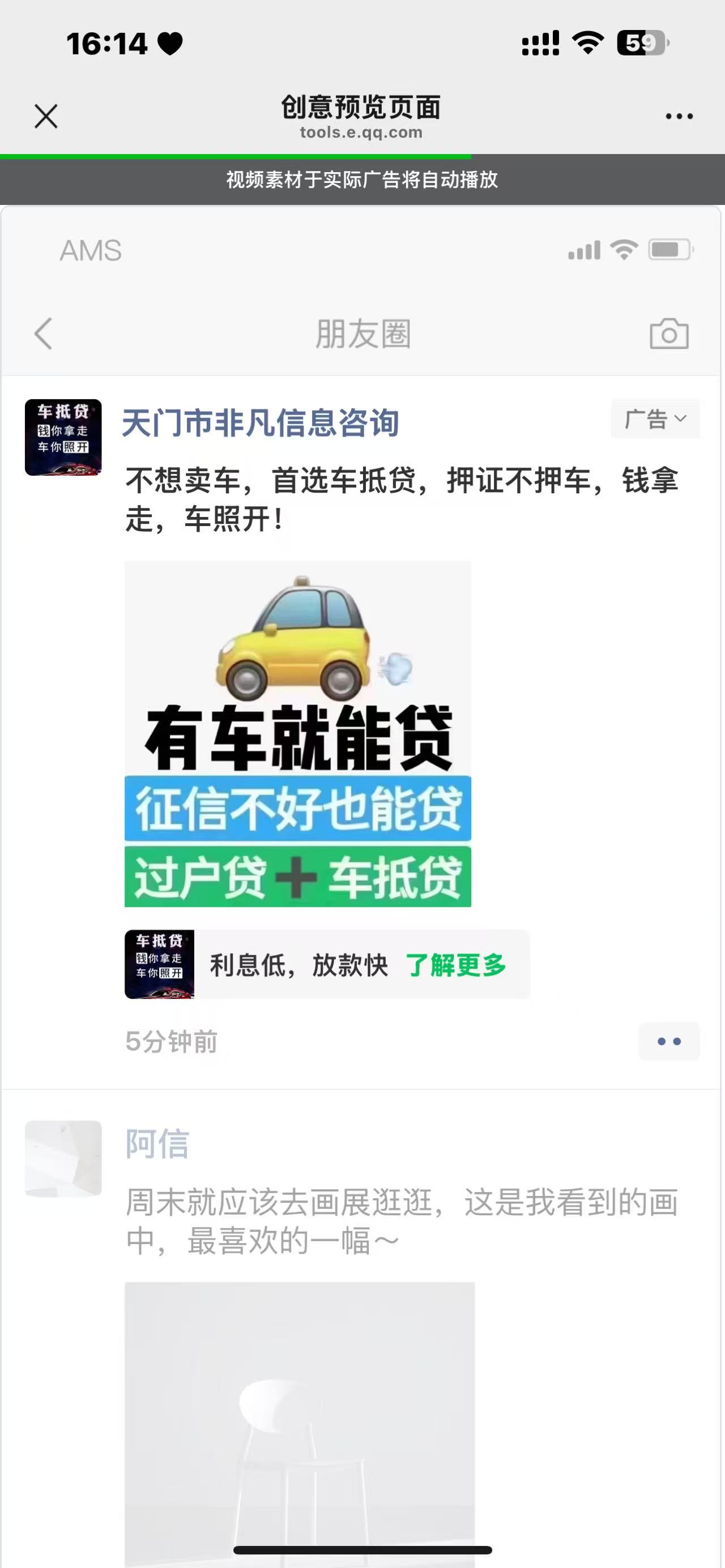Image resolution: width=725 pixels, height=1568 pixels.
Task: View 阿信's posted chair photo
Action: 300,1424
